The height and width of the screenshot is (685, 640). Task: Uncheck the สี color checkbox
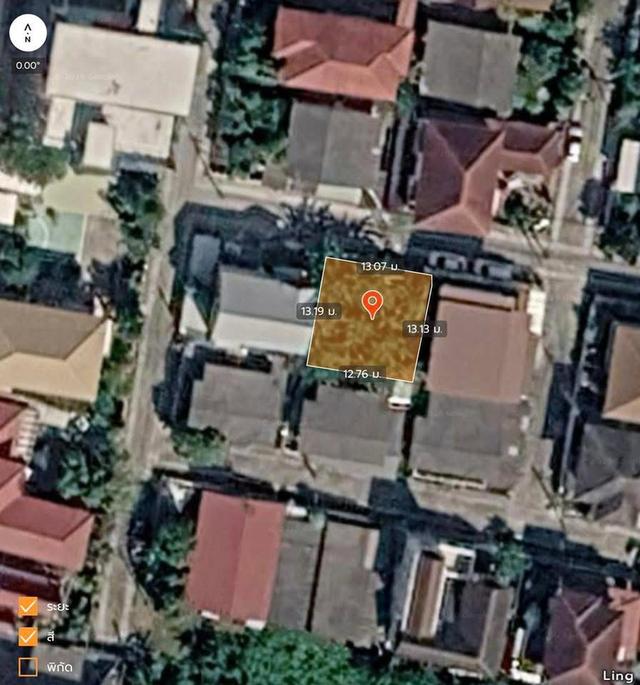pyautogui.click(x=28, y=636)
